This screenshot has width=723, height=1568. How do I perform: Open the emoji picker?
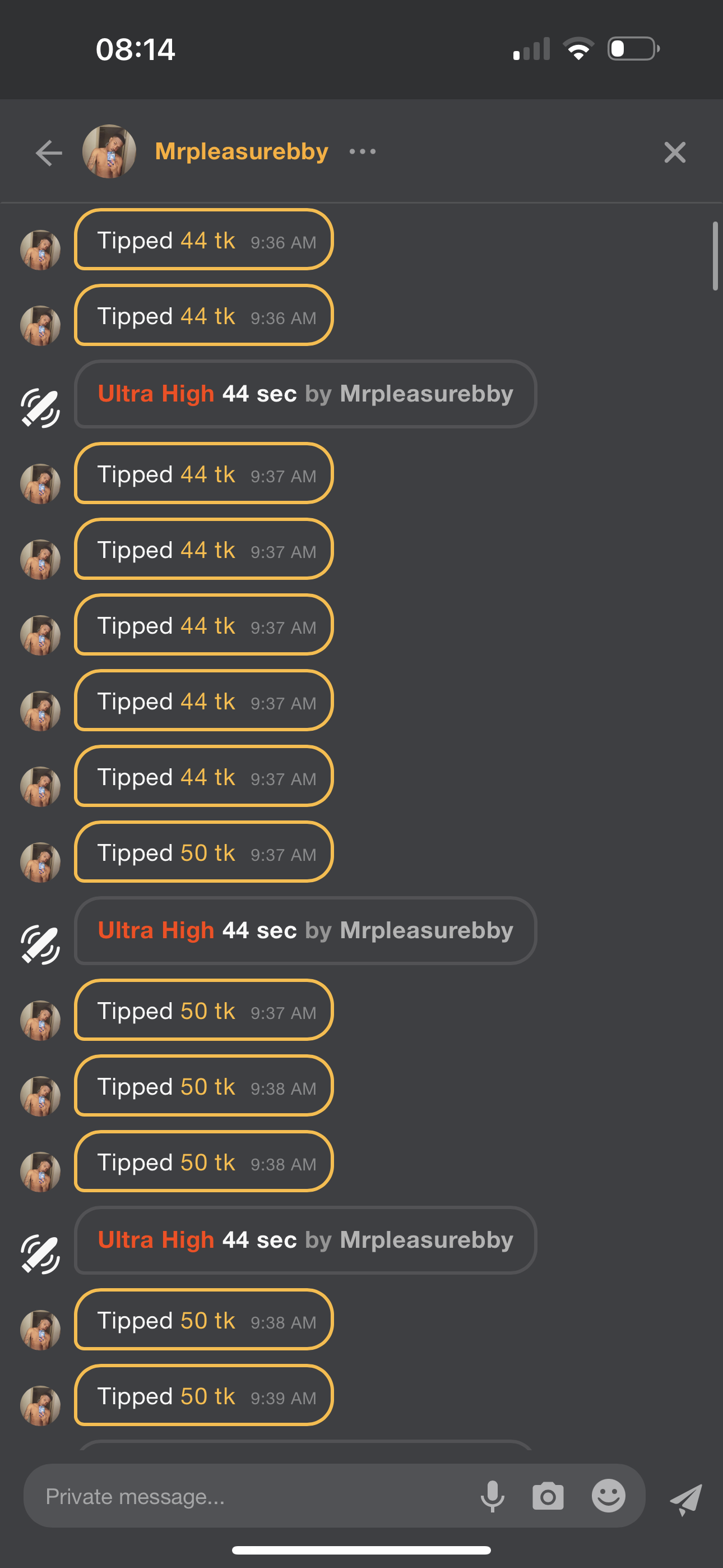[608, 1496]
